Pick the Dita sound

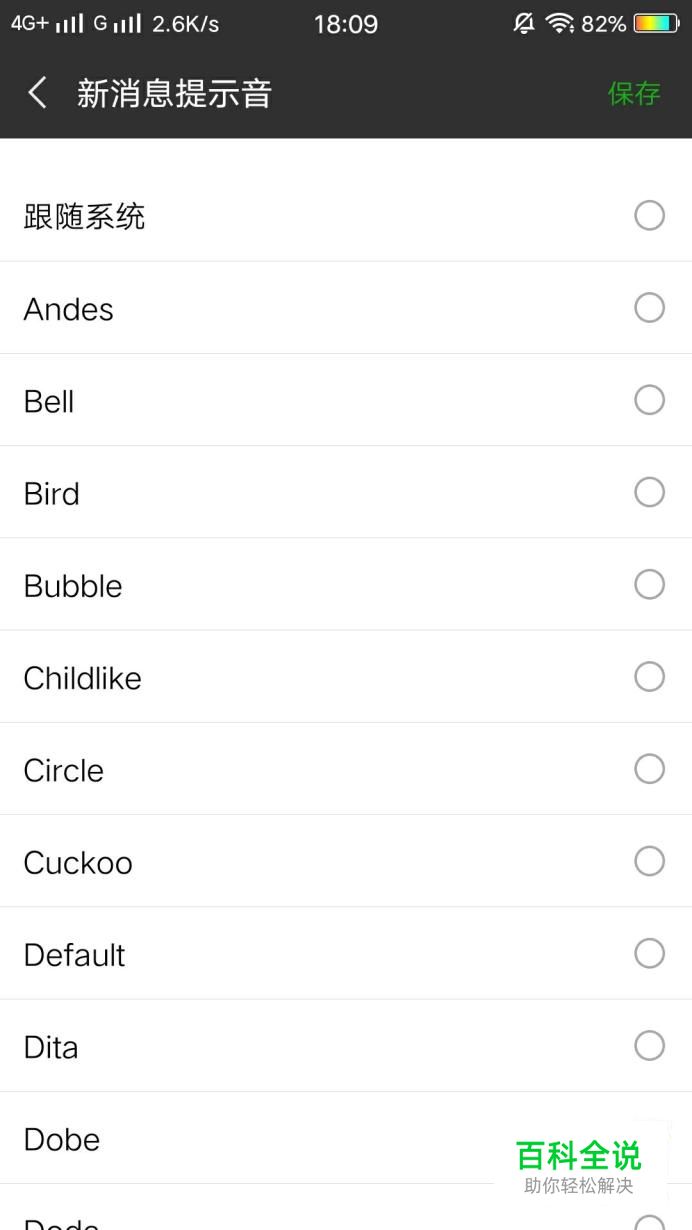point(346,1046)
